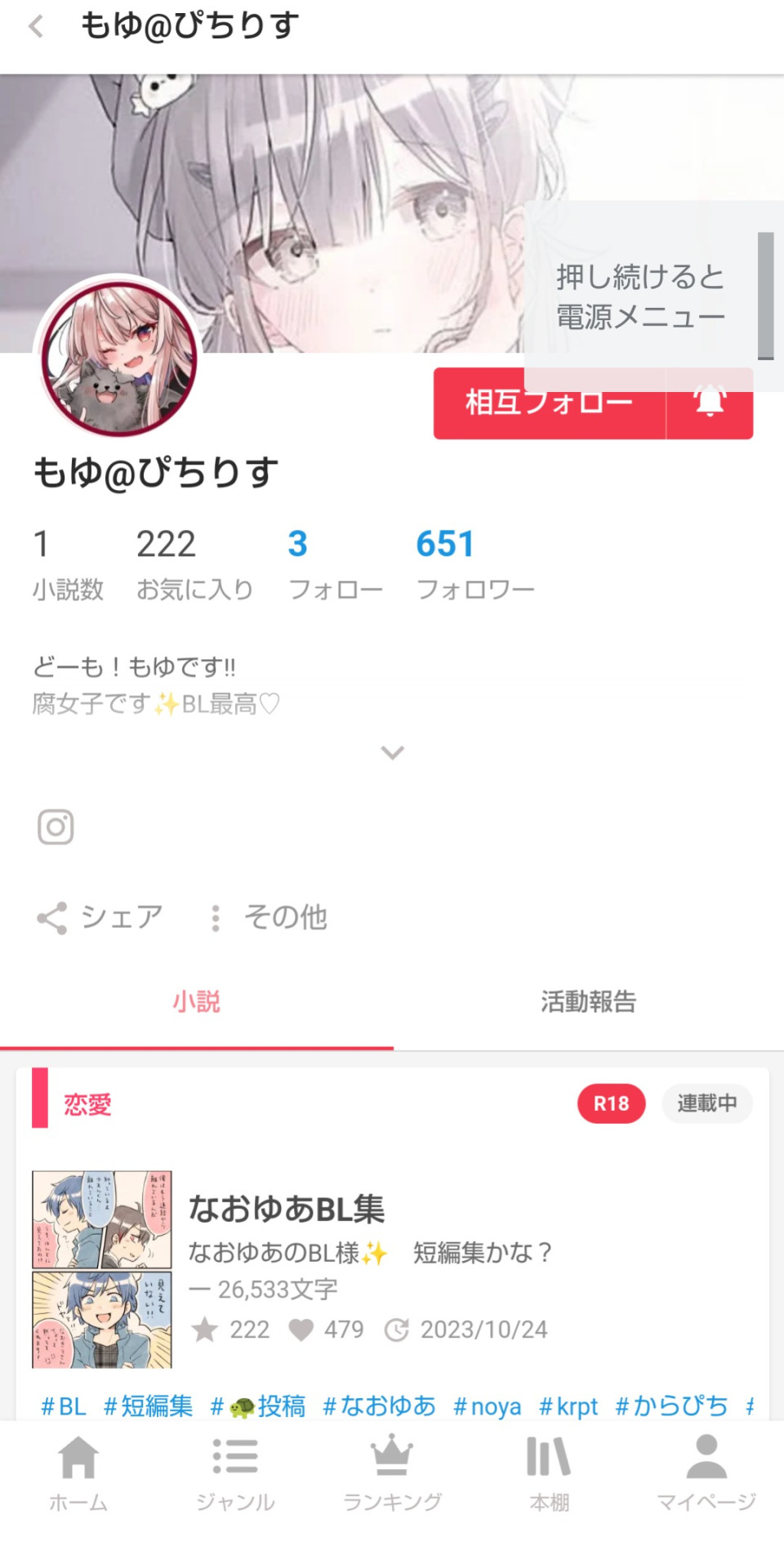Image resolution: width=784 pixels, height=1542 pixels.
Task: Toggle the R18 filter badge
Action: point(611,1103)
